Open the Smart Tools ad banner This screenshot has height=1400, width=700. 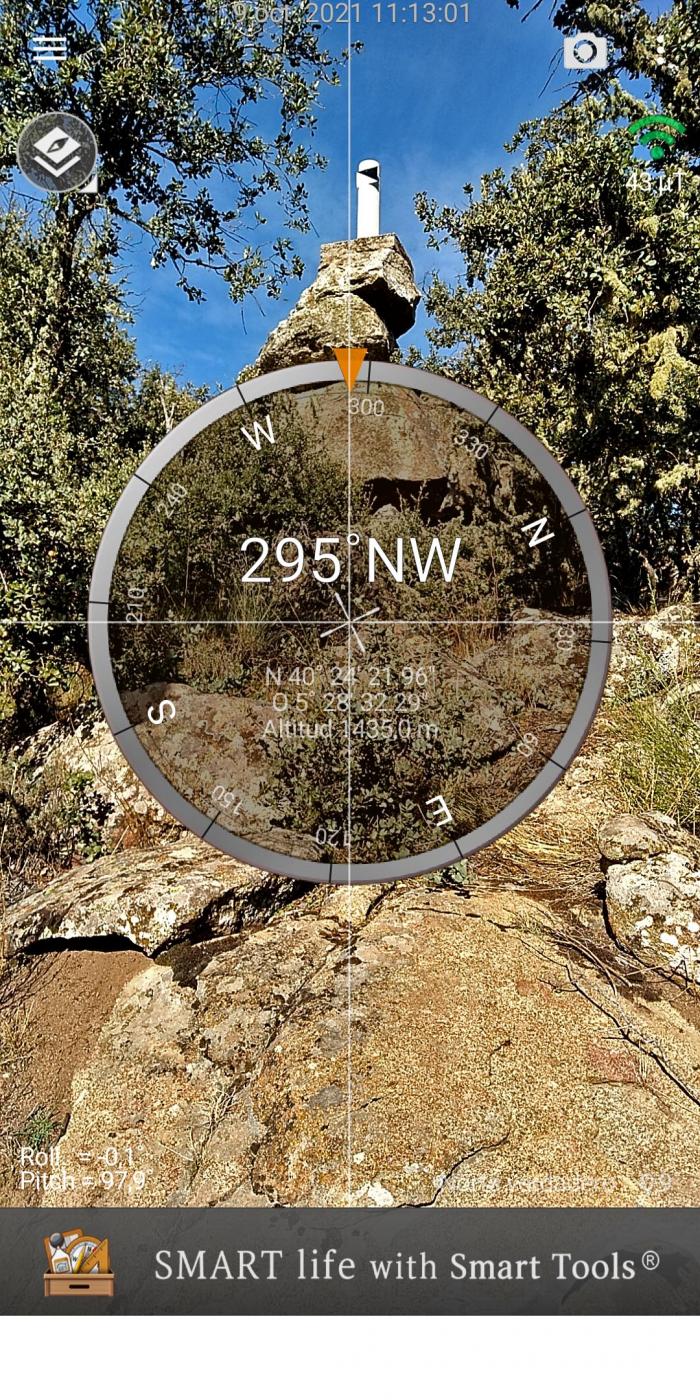tap(350, 1261)
